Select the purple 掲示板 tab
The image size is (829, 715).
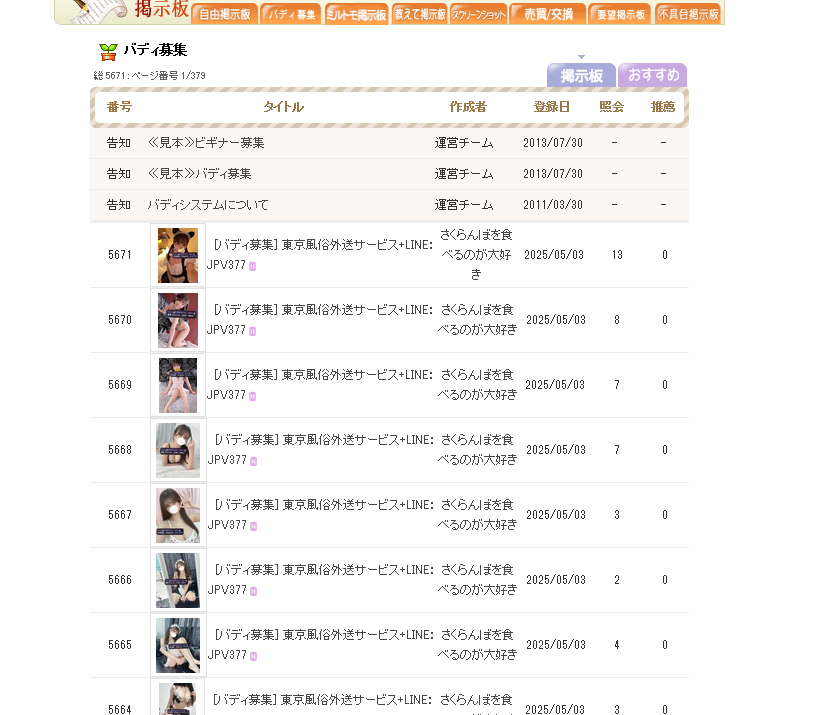[x=581, y=76]
